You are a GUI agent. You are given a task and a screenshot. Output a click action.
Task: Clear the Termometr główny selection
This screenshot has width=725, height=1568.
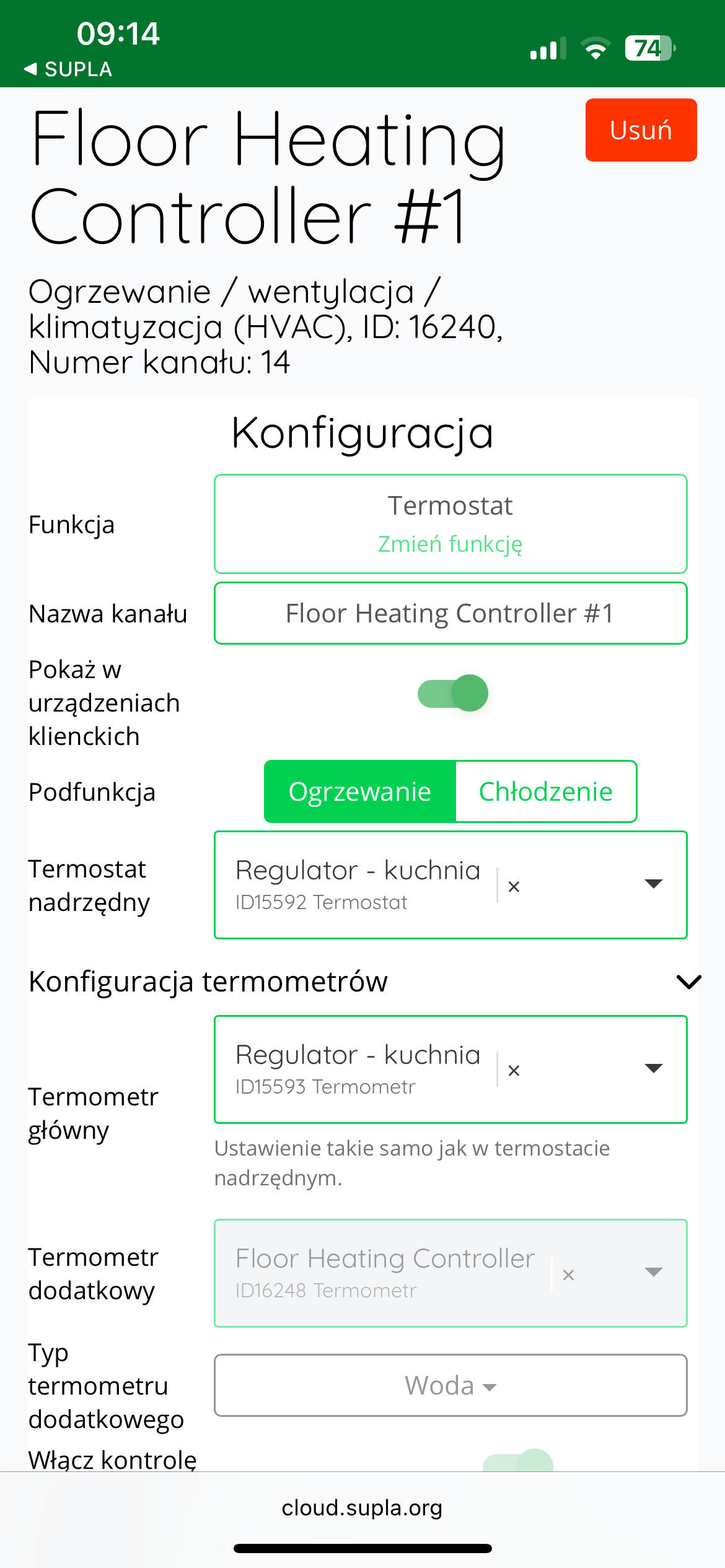pos(514,1071)
